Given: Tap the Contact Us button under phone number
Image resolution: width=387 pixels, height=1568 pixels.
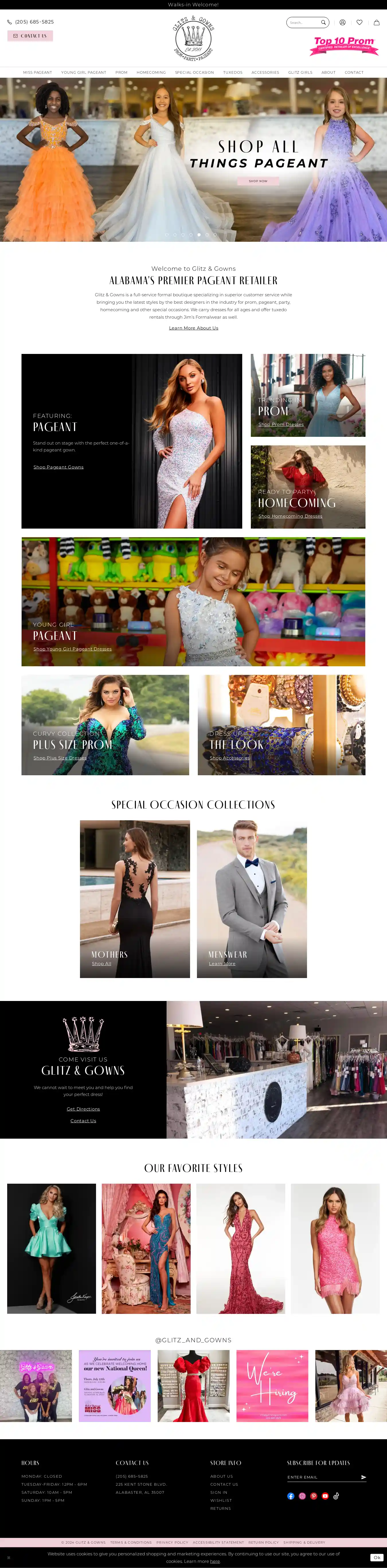Looking at the screenshot, I should tap(30, 36).
